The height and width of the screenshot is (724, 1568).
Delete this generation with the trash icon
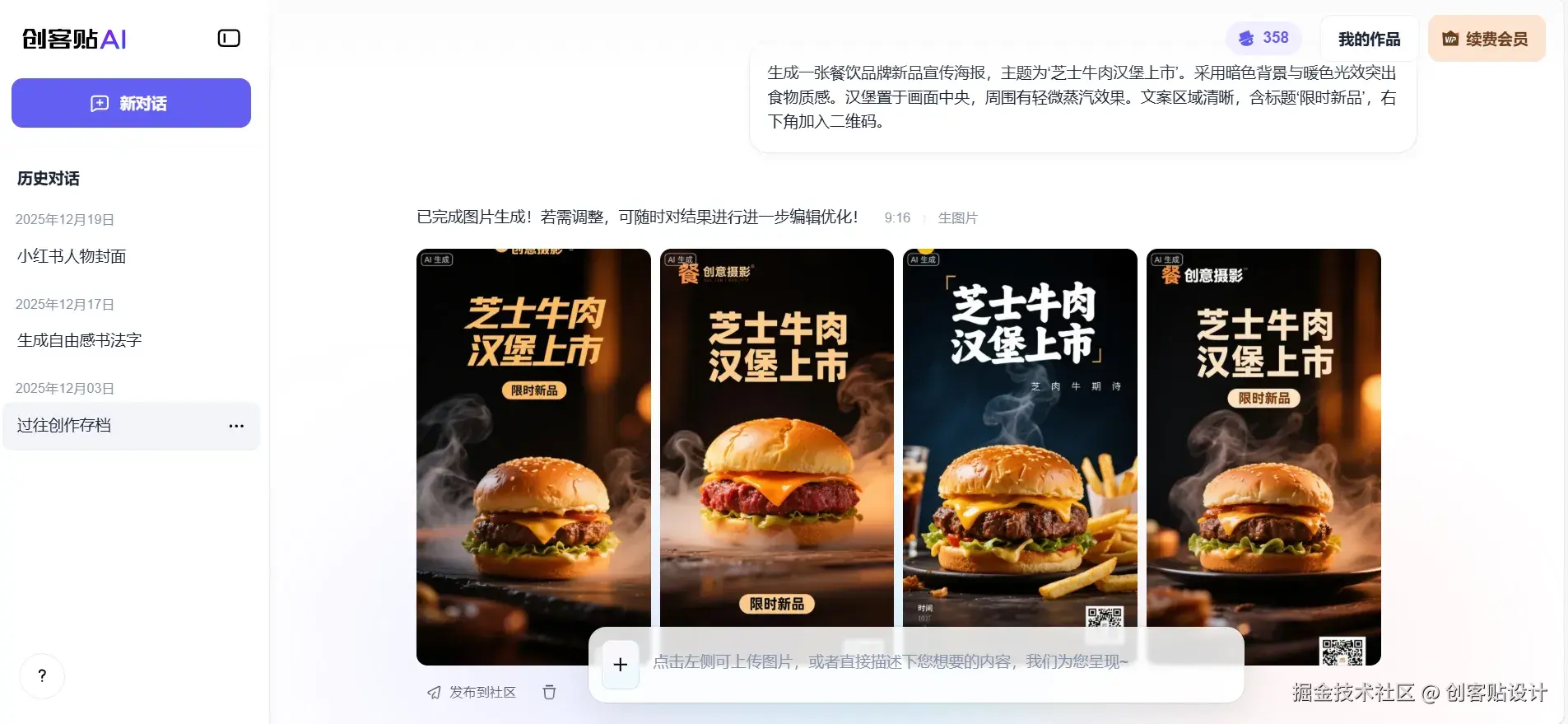[x=549, y=692]
